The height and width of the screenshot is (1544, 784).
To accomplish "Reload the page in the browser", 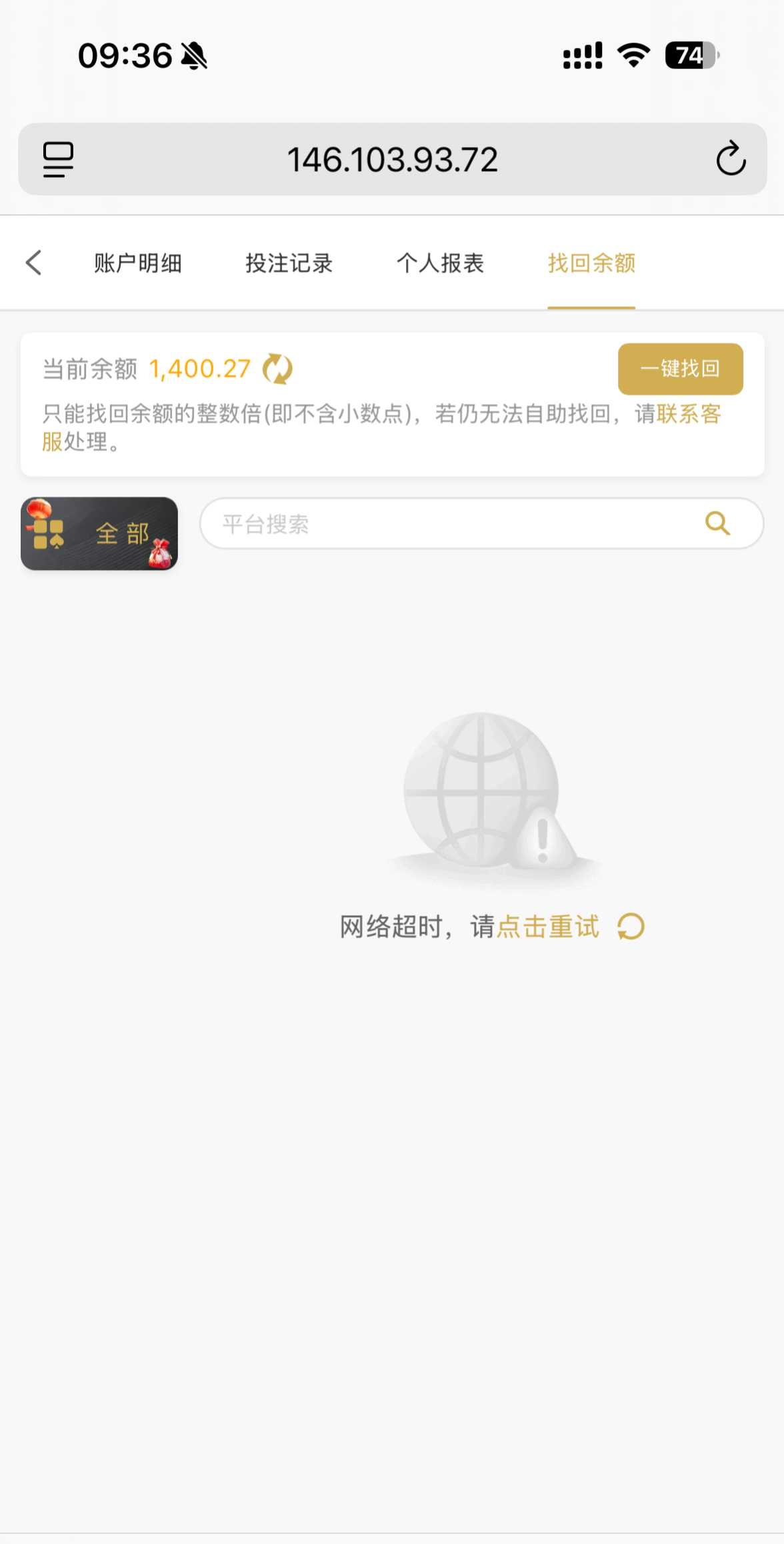I will [731, 159].
